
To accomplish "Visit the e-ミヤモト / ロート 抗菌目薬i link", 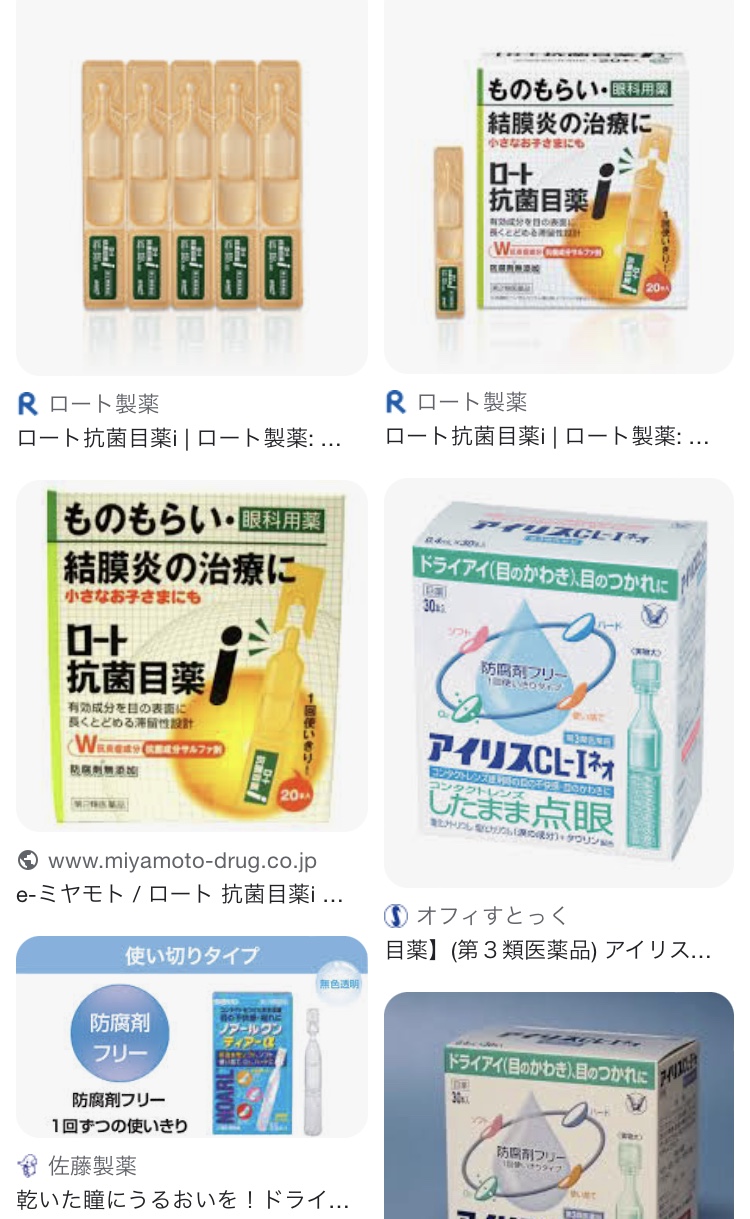I will pyautogui.click(x=181, y=894).
